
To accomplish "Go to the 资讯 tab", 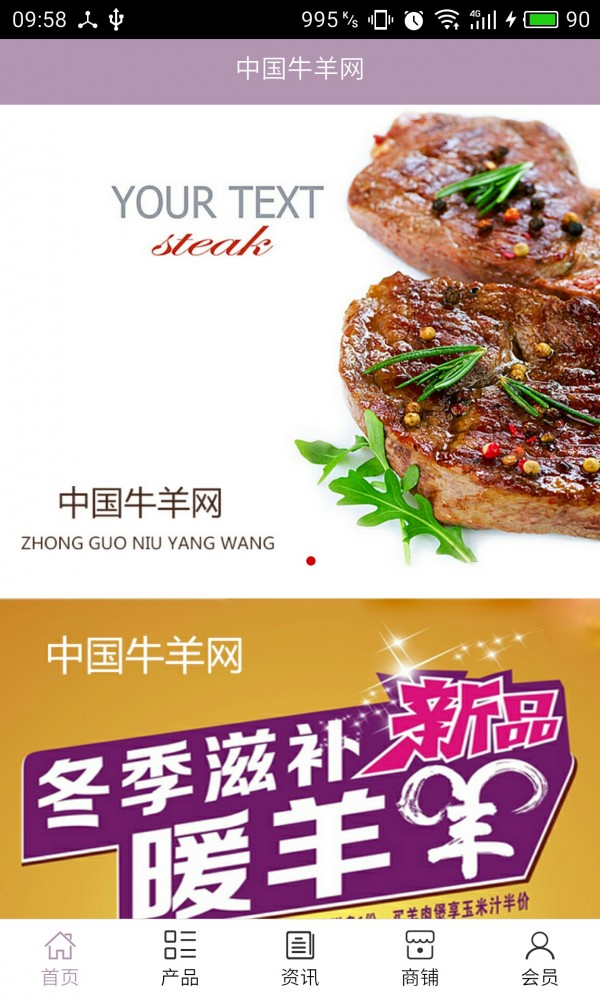I will [x=300, y=958].
